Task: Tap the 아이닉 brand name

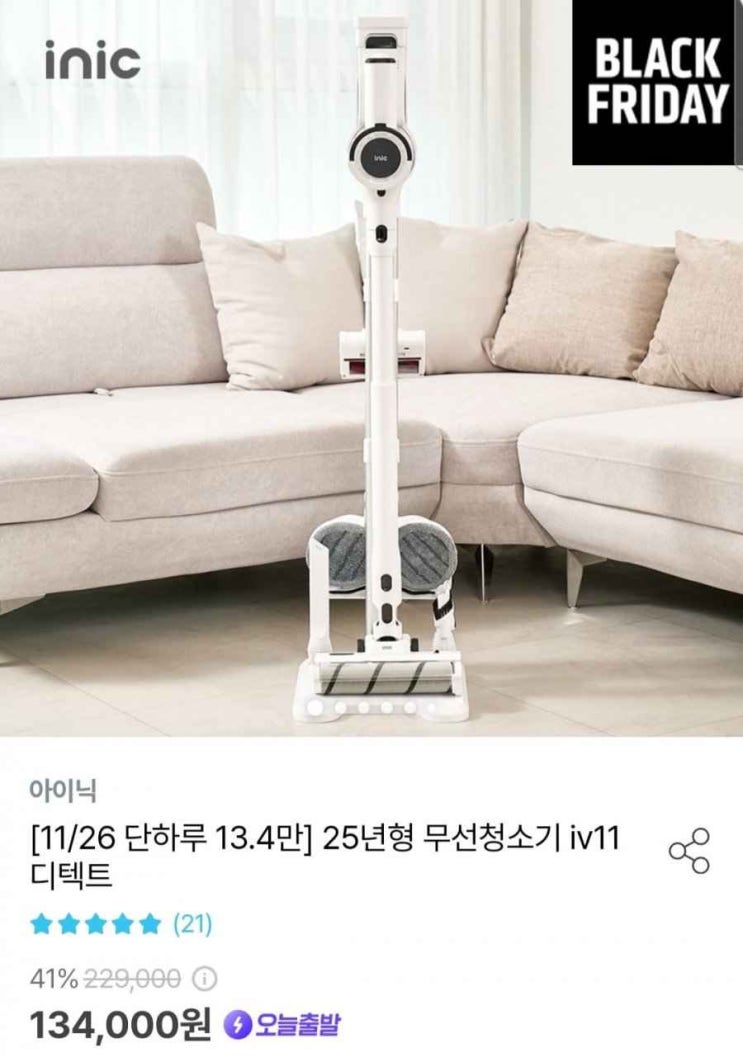Action: click(x=63, y=790)
